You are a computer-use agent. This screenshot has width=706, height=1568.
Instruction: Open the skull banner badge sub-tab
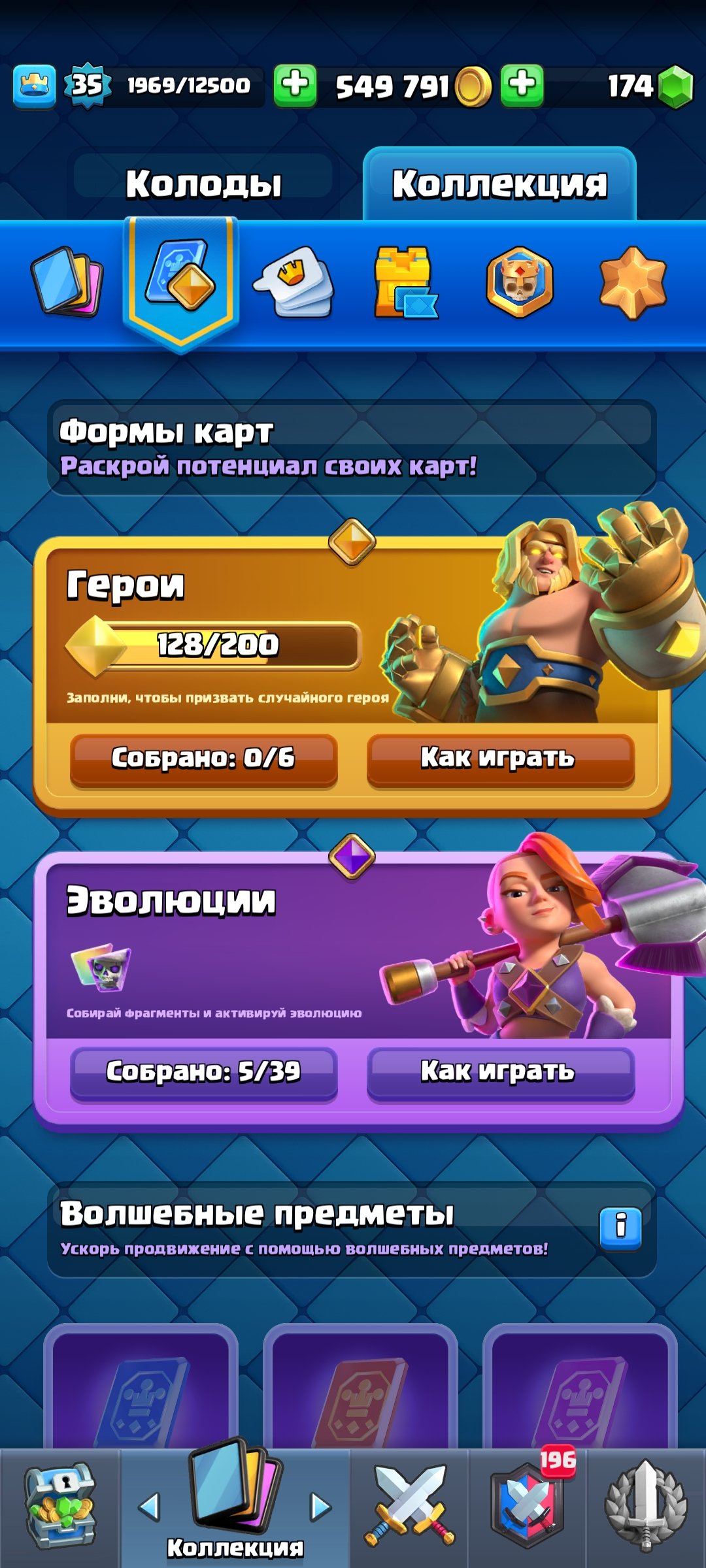pyautogui.click(x=519, y=282)
